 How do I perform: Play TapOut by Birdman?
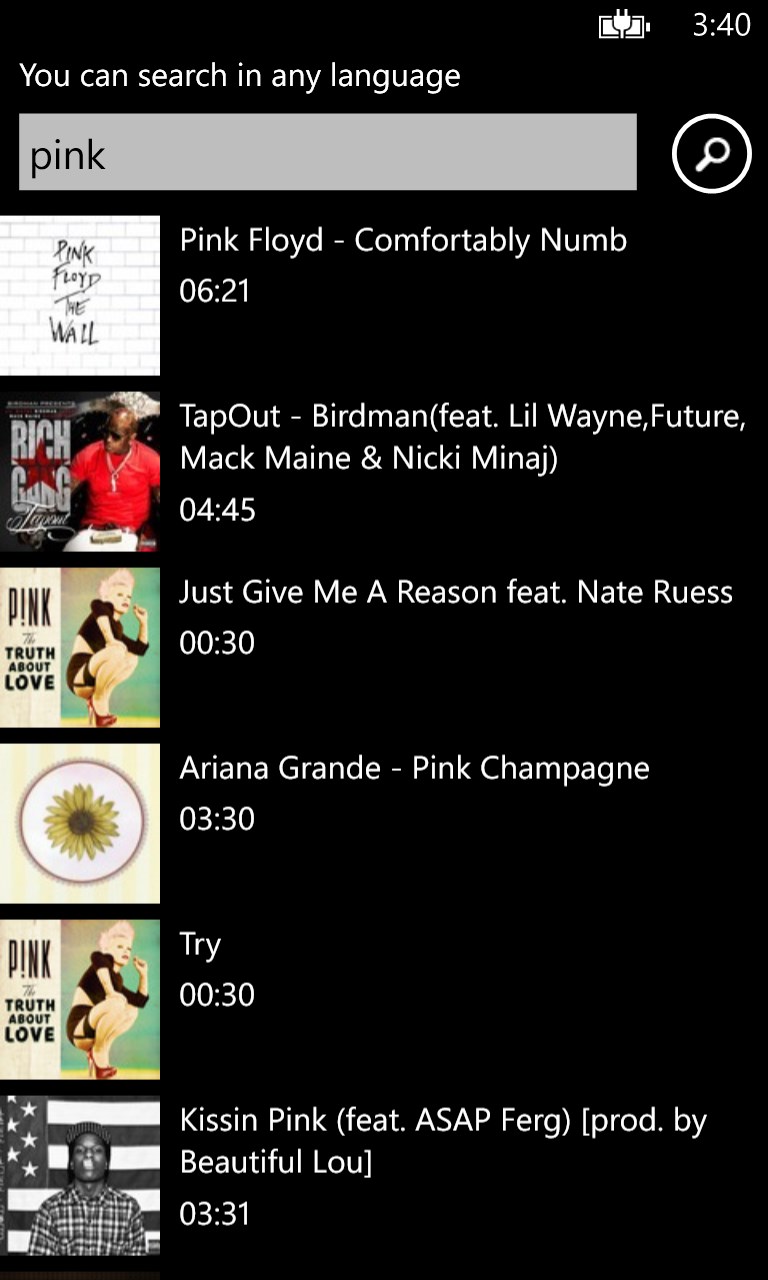pos(462,437)
